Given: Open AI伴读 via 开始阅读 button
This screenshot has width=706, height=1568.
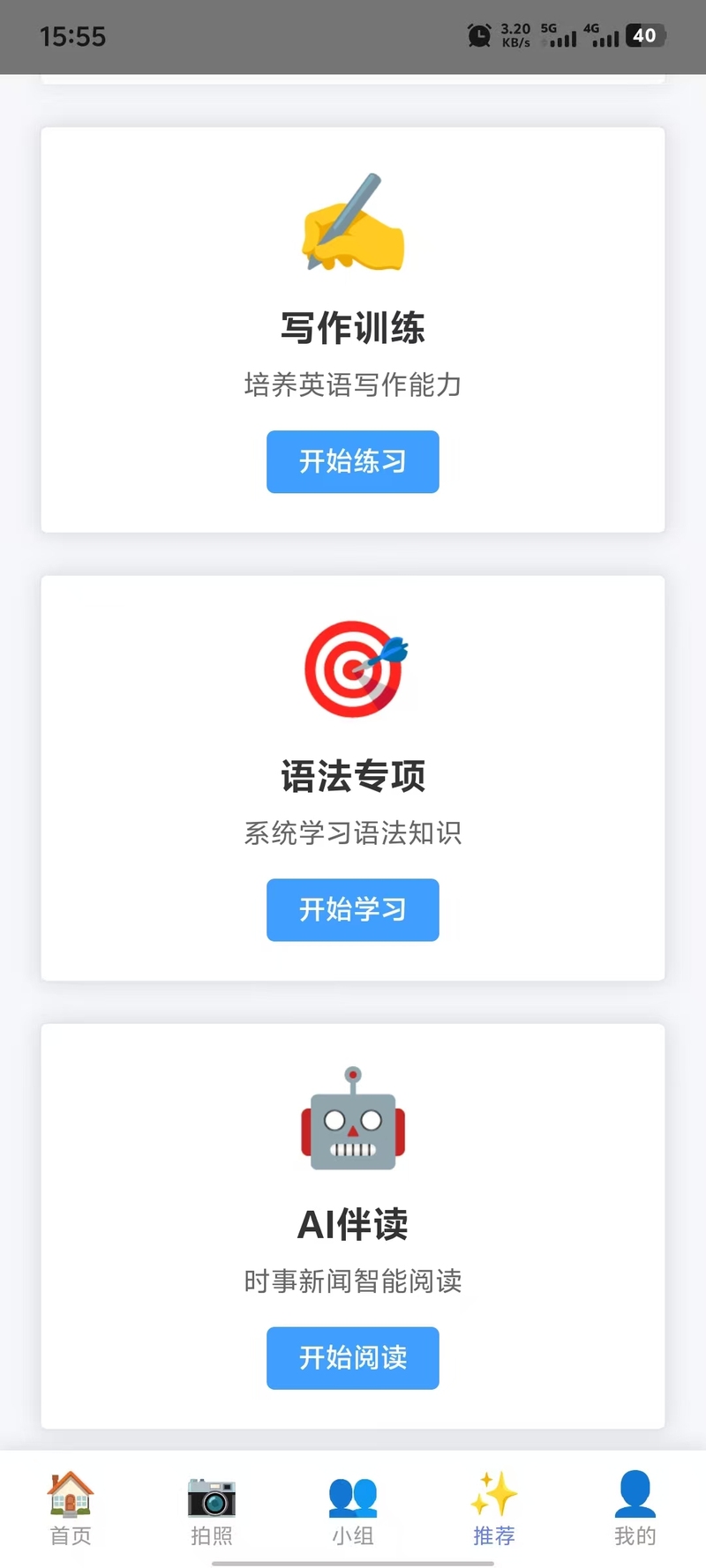Looking at the screenshot, I should pos(352,1357).
